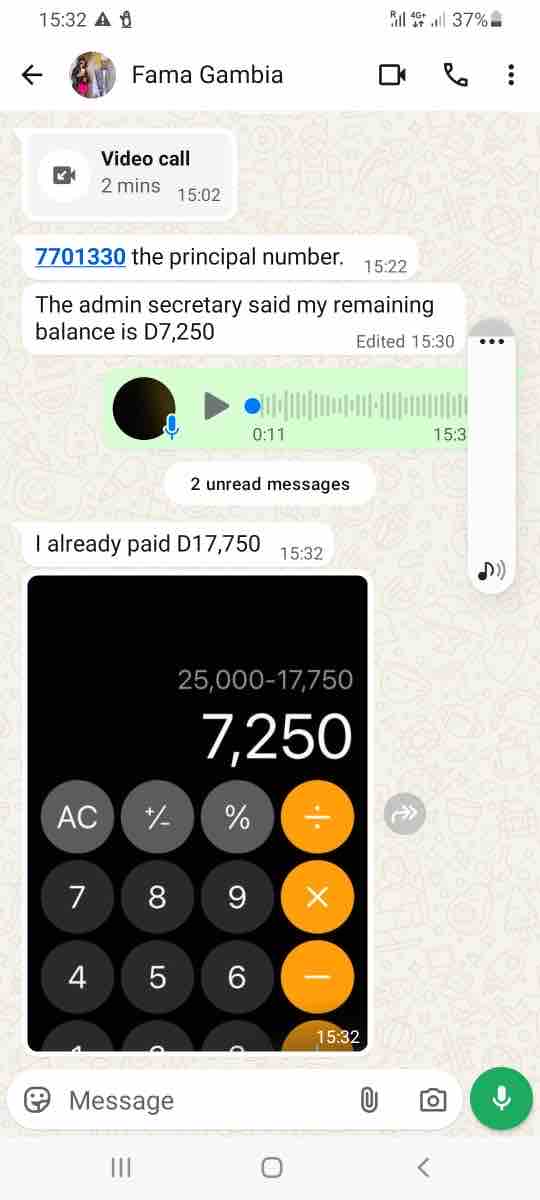Expand volume panel with three dots
The height and width of the screenshot is (1200, 540).
(x=491, y=340)
